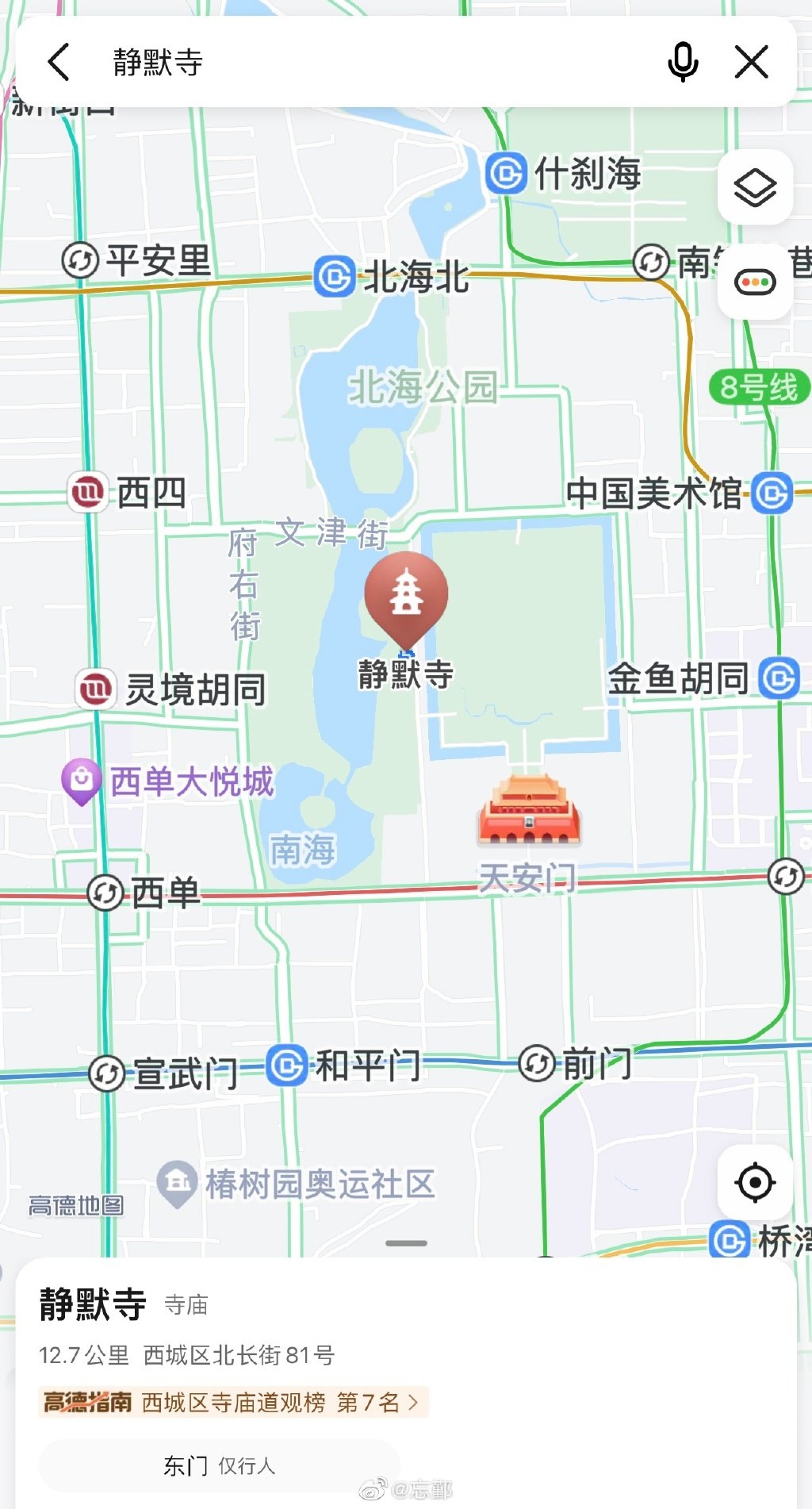Image resolution: width=812 pixels, height=1509 pixels.
Task: Tap the 椿树园奥运社区 marker
Action: pos(296,1185)
